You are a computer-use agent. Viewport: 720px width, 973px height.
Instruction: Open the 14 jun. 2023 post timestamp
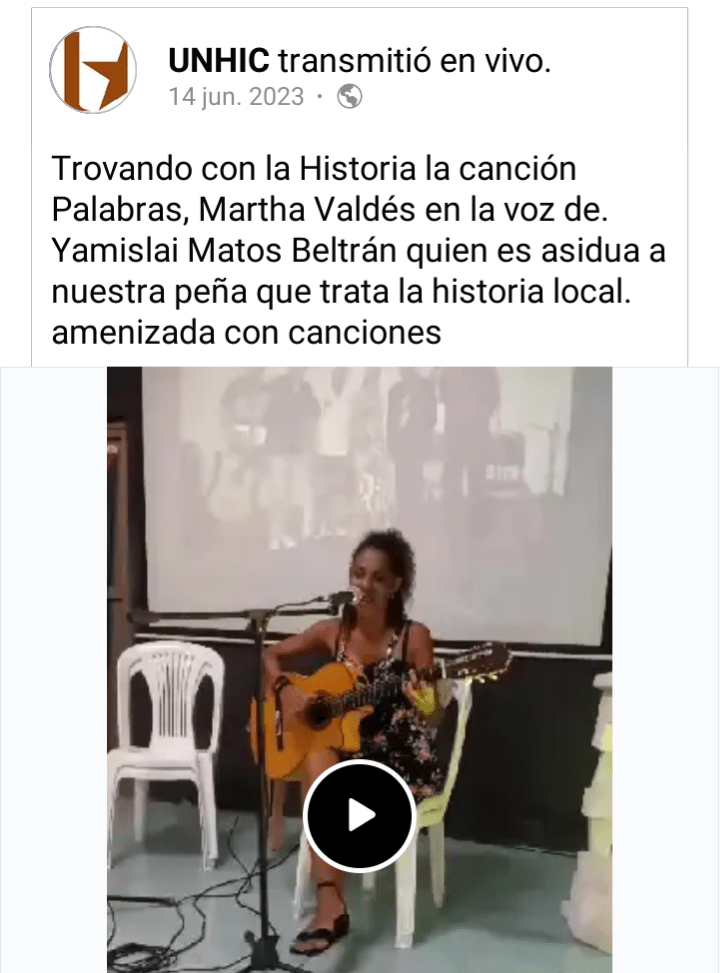click(x=236, y=98)
